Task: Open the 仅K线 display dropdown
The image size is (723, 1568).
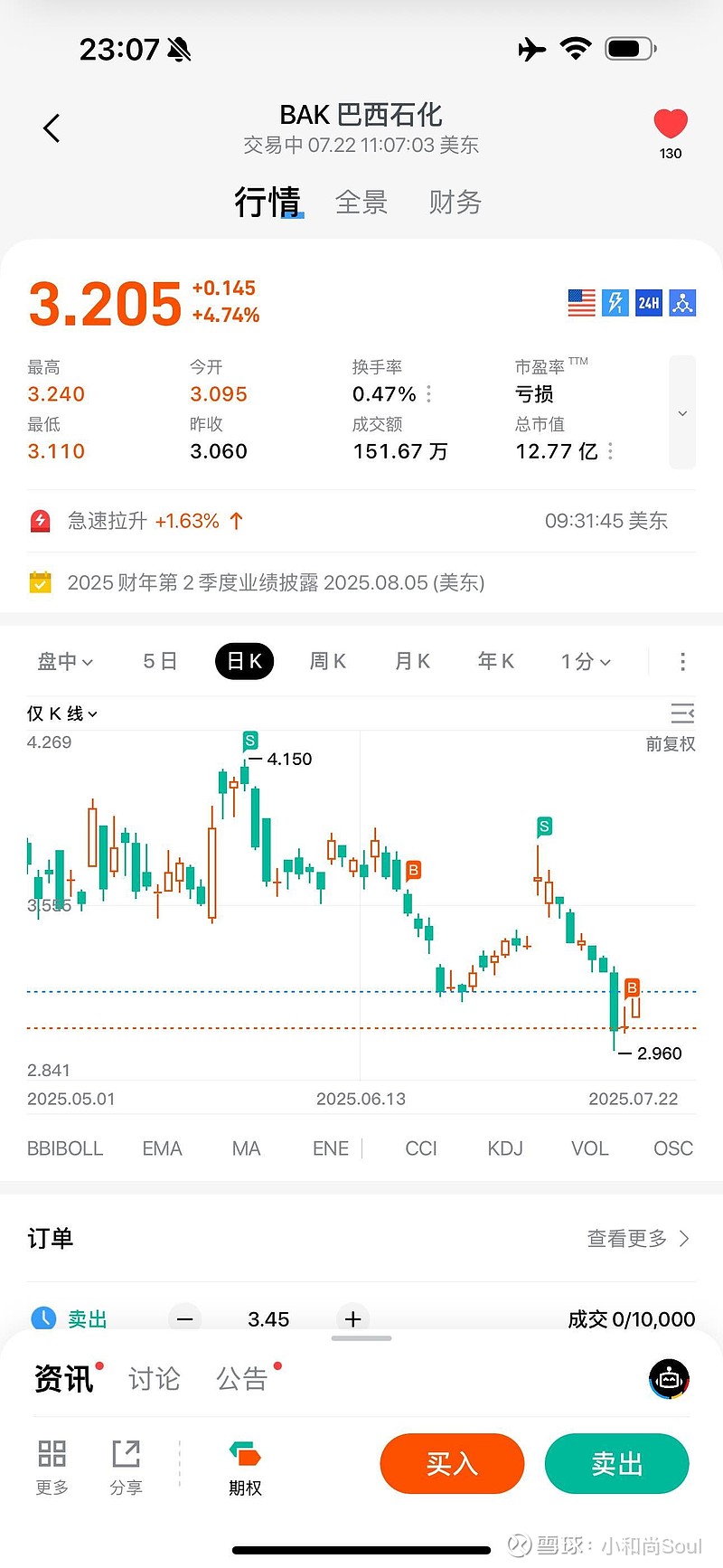Action: pos(61,713)
